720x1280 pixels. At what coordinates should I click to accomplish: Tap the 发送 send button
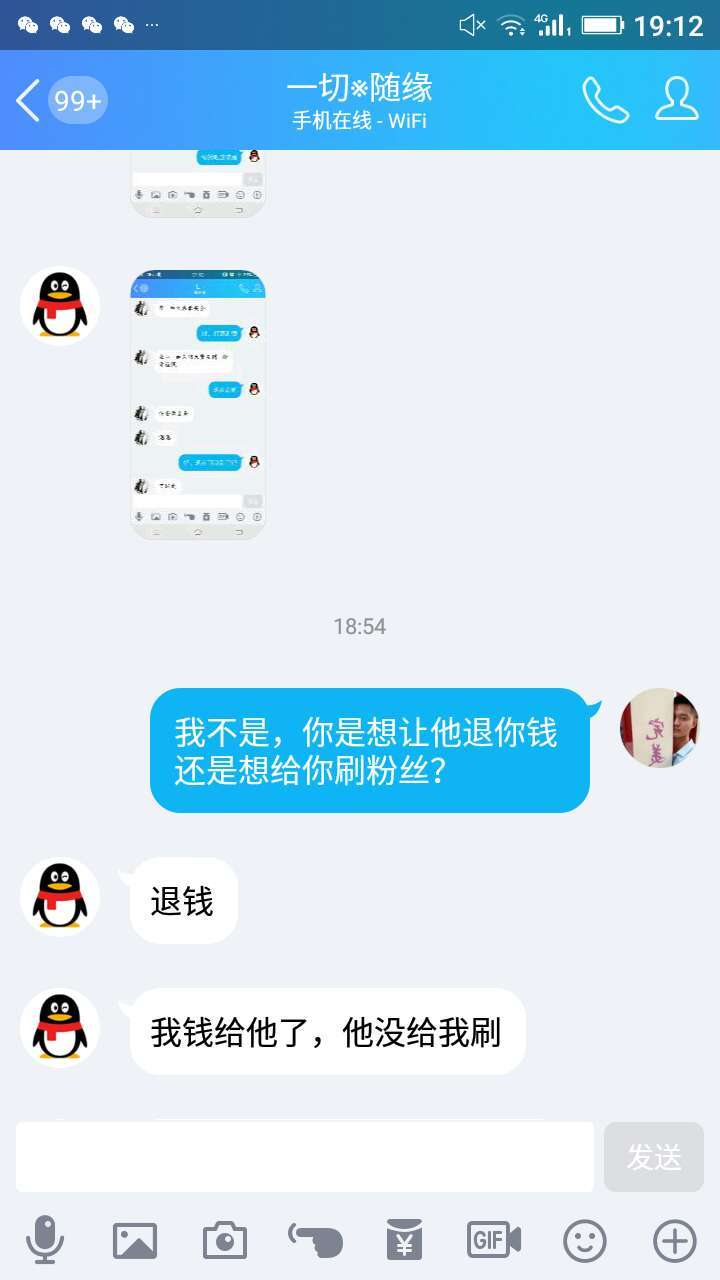click(x=654, y=1156)
